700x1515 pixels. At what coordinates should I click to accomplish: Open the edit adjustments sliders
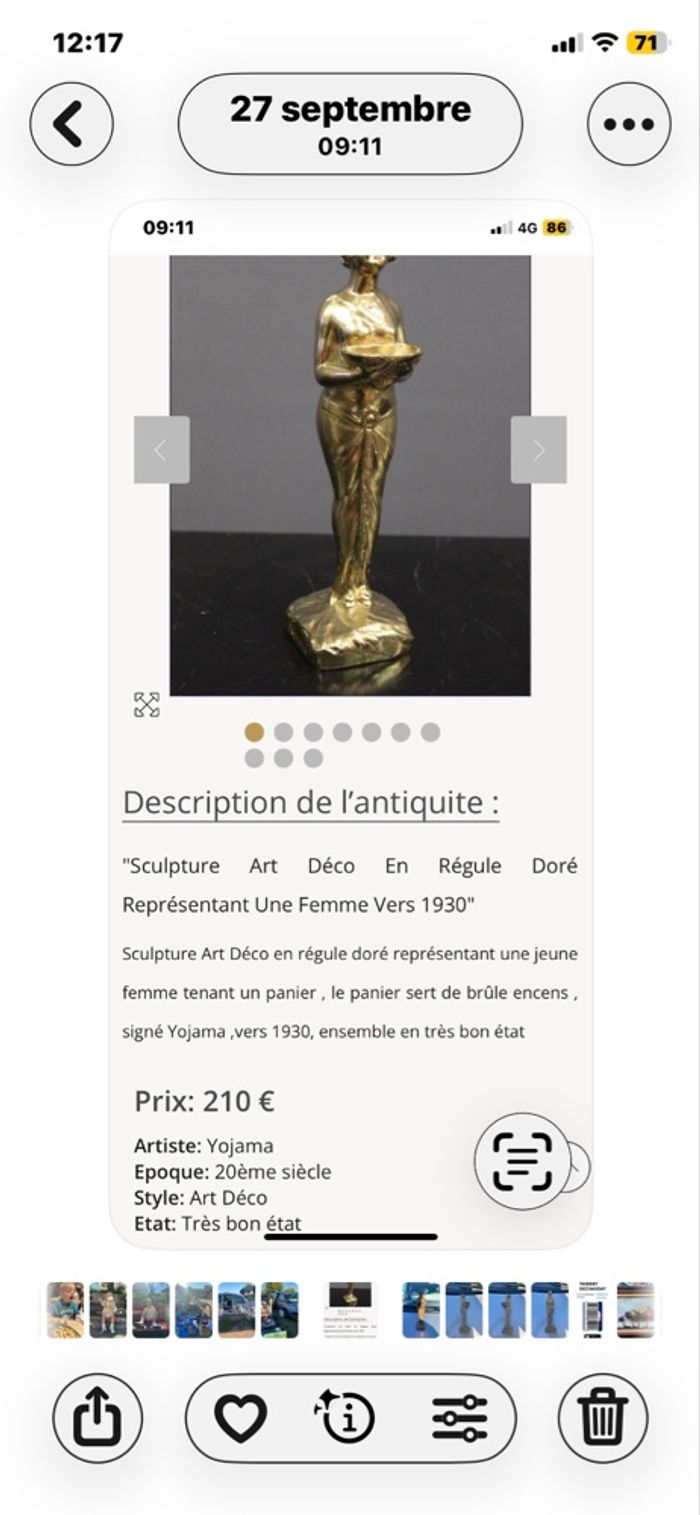point(460,1417)
